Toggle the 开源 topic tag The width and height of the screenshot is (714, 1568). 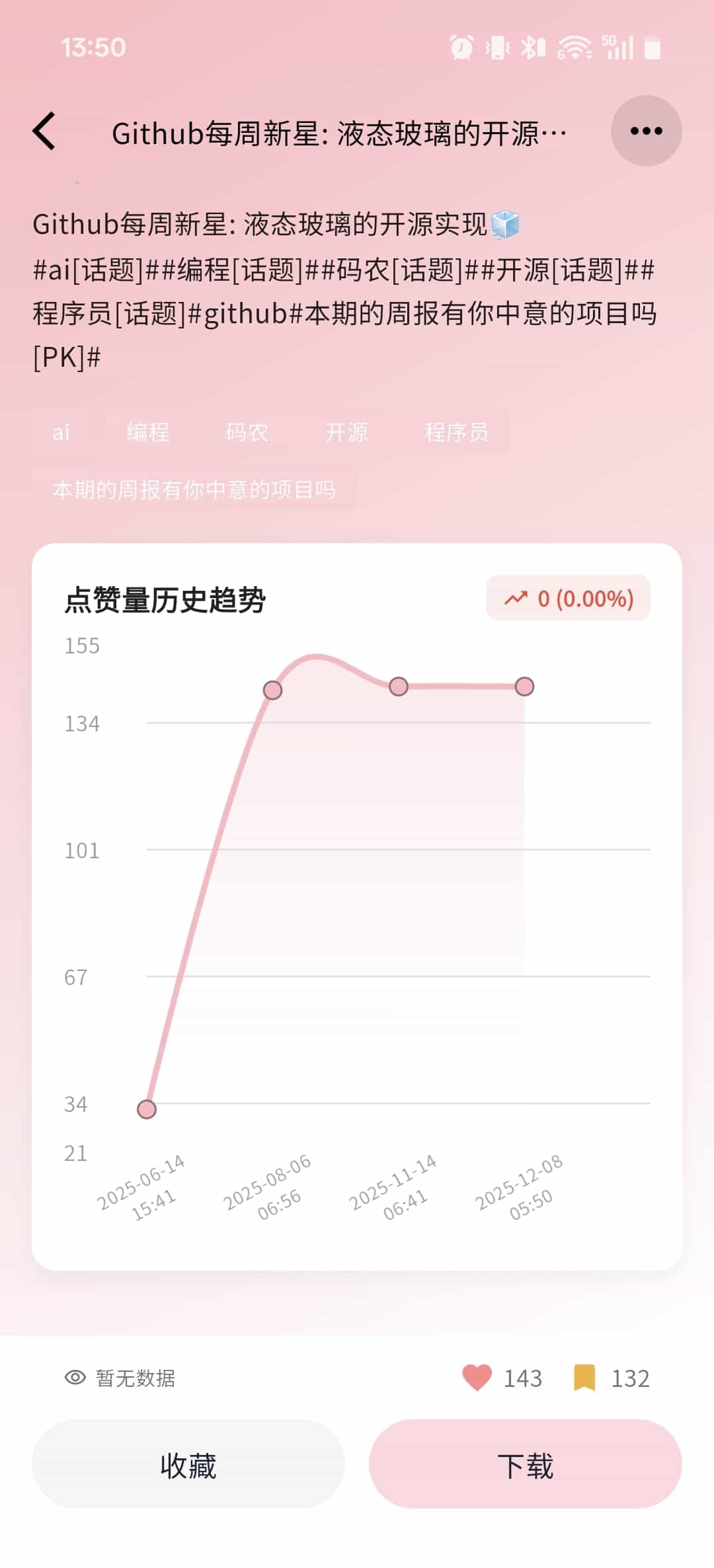(x=347, y=433)
